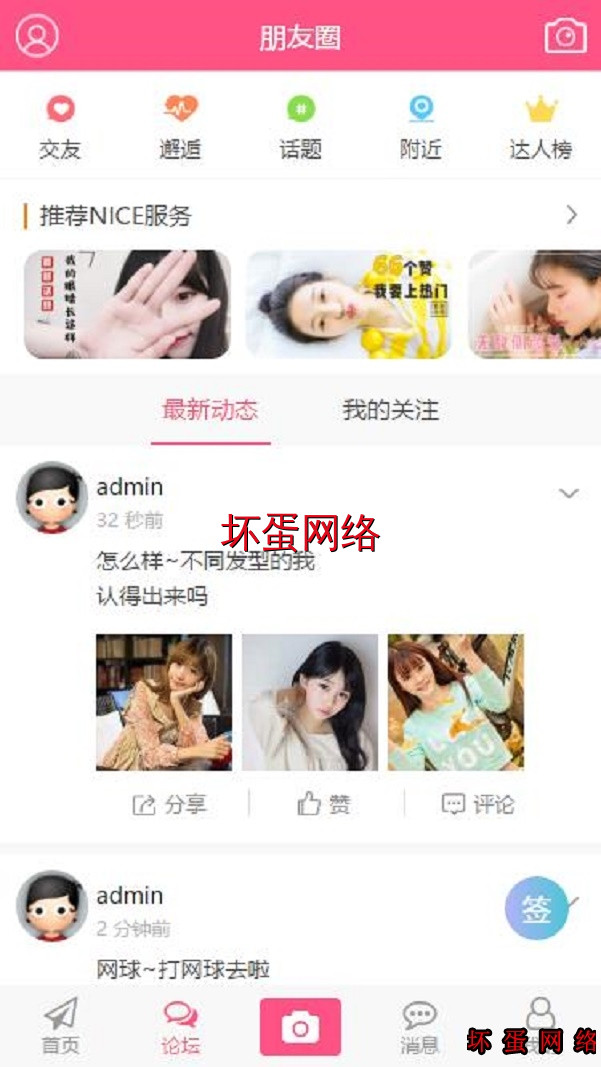Expand the 推荐NICE服务 section arrow
Screen dimensions: 601x1067
pos(572,215)
